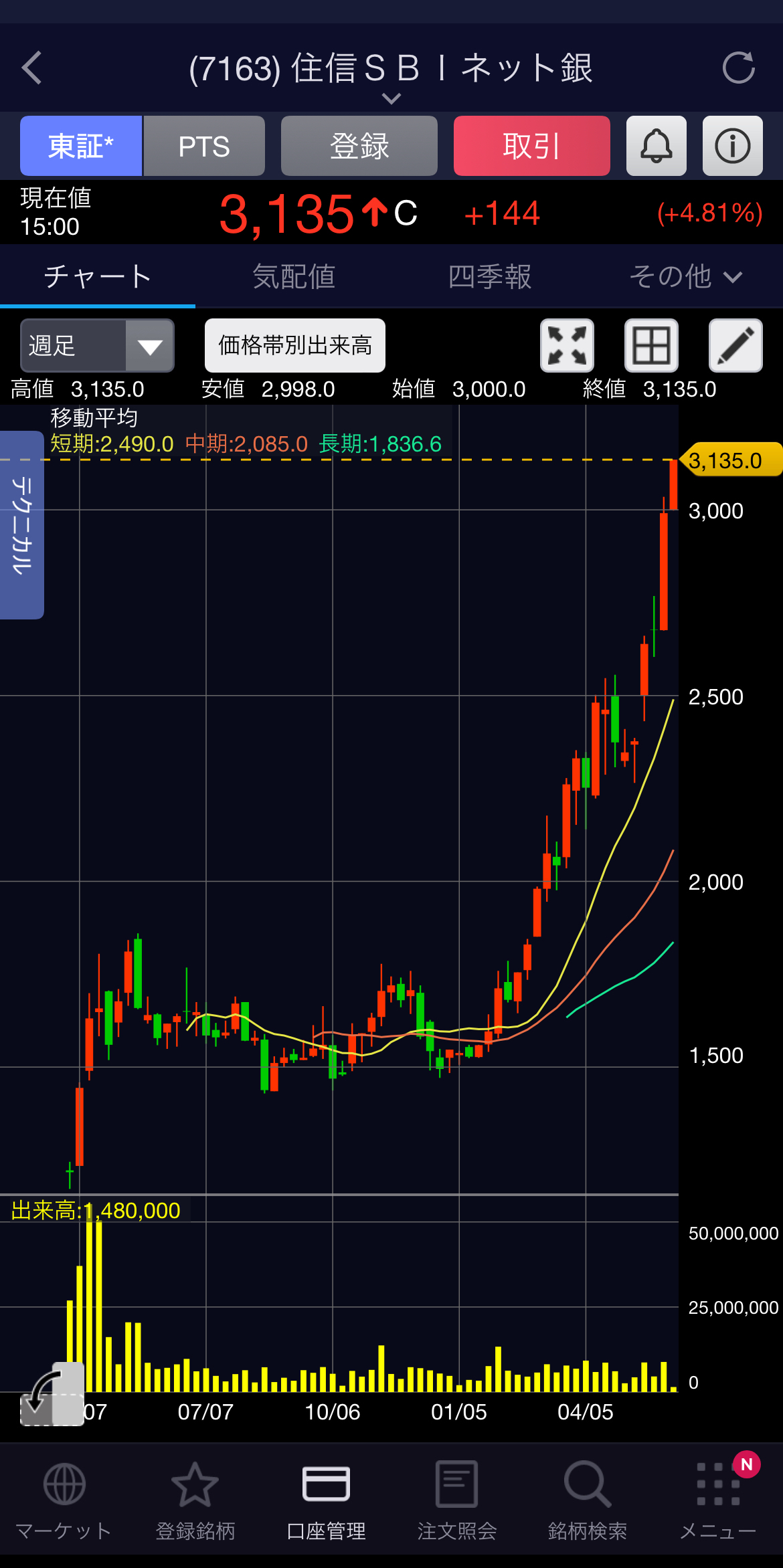Open the 週足 chart period dropdown

coord(98,345)
